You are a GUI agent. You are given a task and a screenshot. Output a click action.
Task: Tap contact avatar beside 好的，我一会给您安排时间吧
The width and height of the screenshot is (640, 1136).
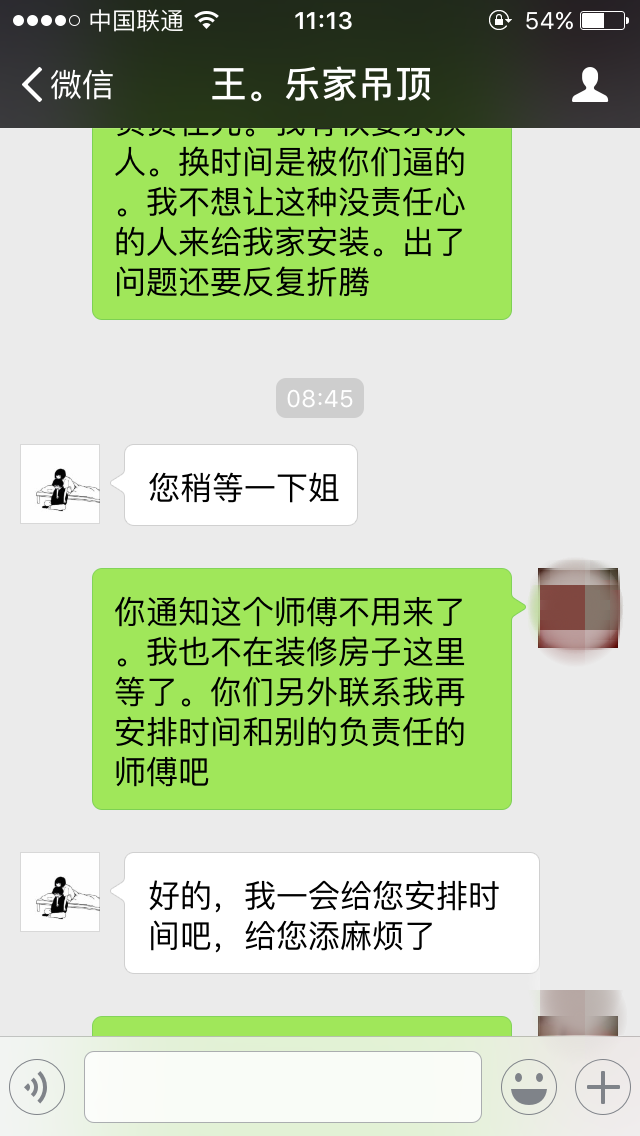60,892
